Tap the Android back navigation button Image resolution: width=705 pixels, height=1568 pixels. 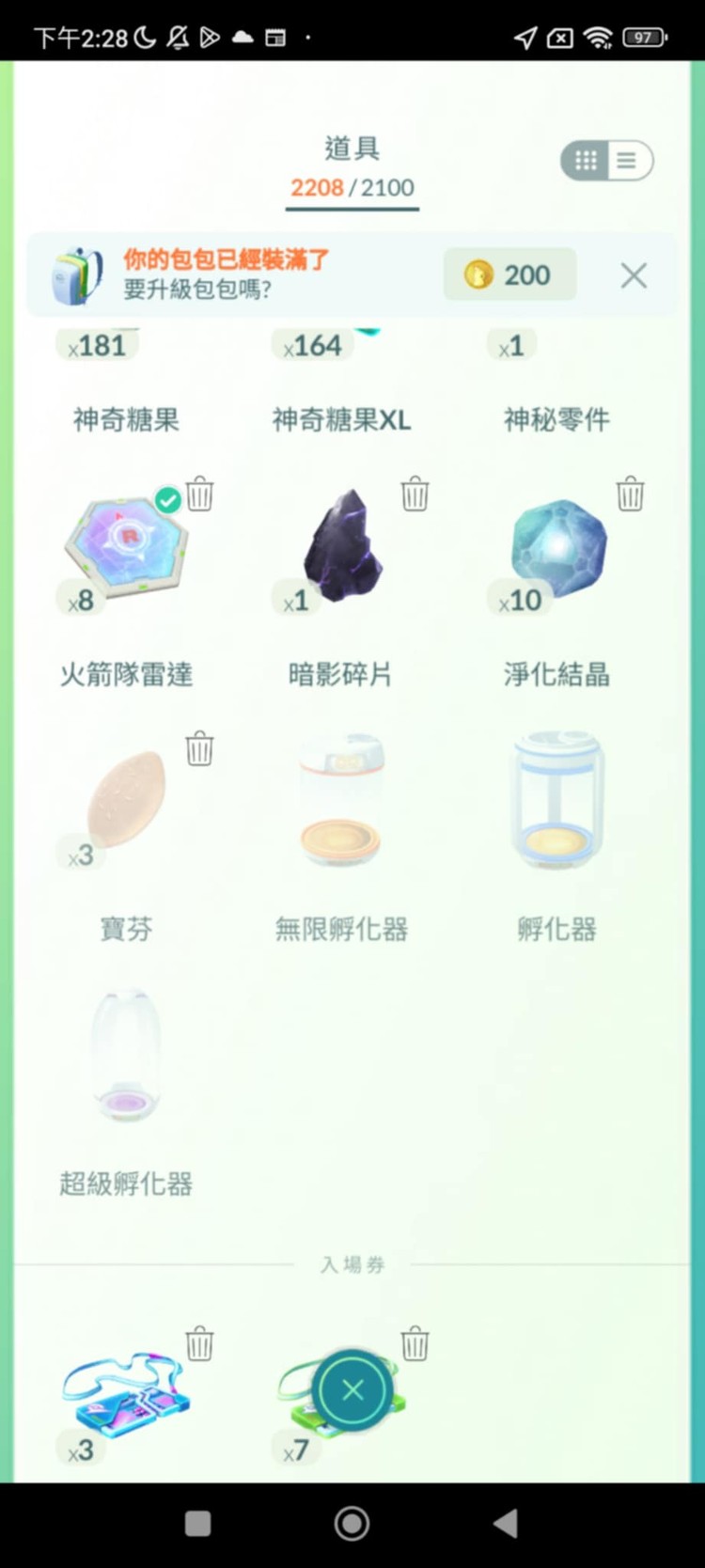click(x=506, y=1521)
